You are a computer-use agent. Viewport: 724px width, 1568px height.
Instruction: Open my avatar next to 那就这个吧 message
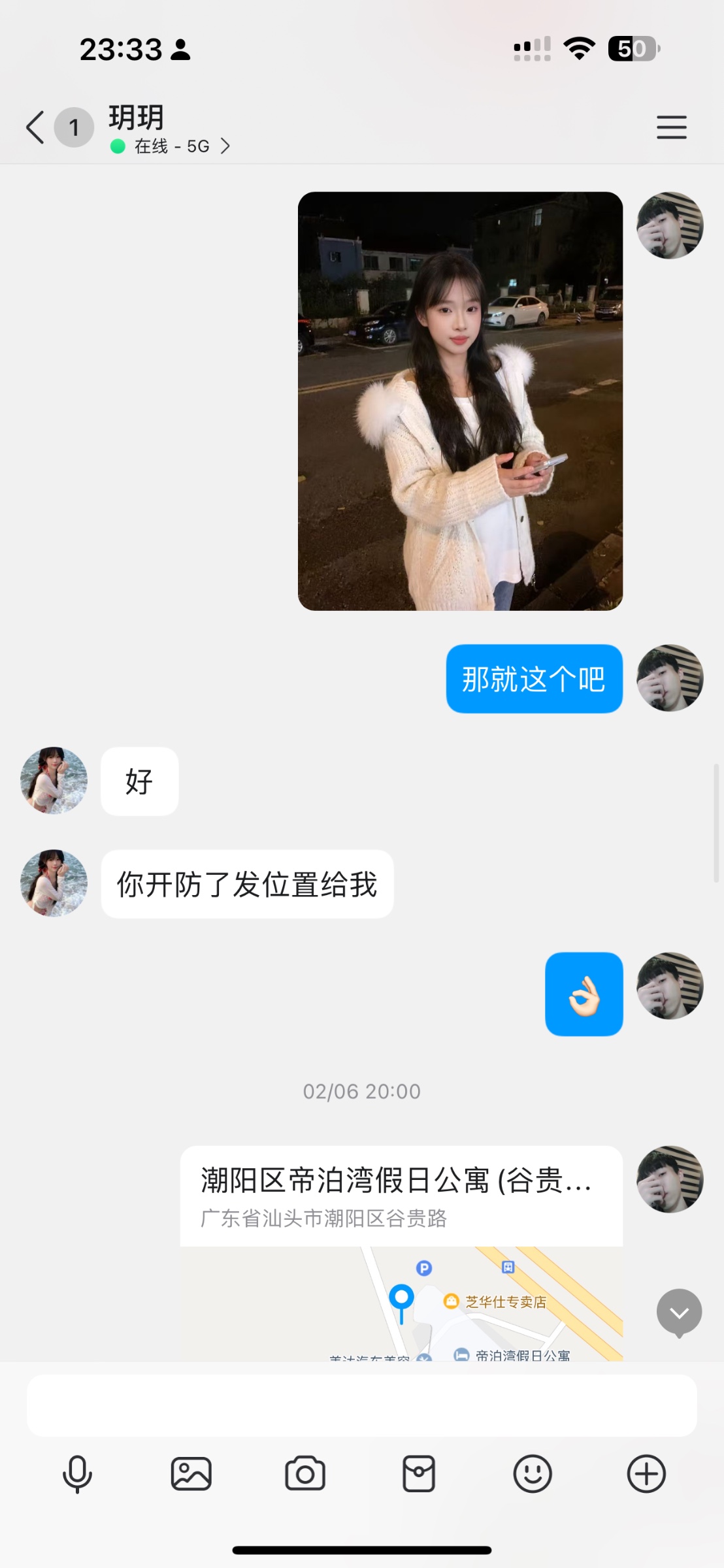(670, 678)
